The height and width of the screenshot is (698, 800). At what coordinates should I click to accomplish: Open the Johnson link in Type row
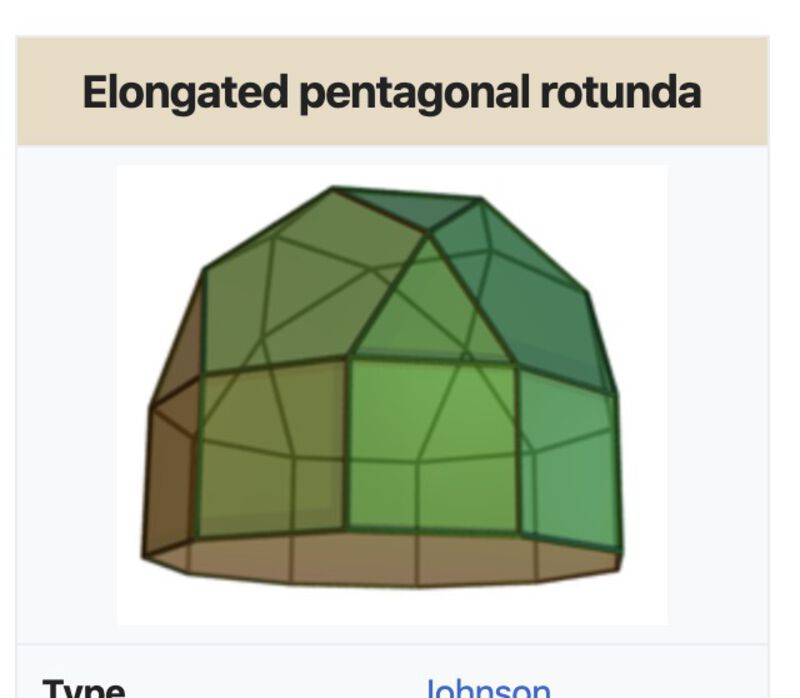click(x=487, y=689)
